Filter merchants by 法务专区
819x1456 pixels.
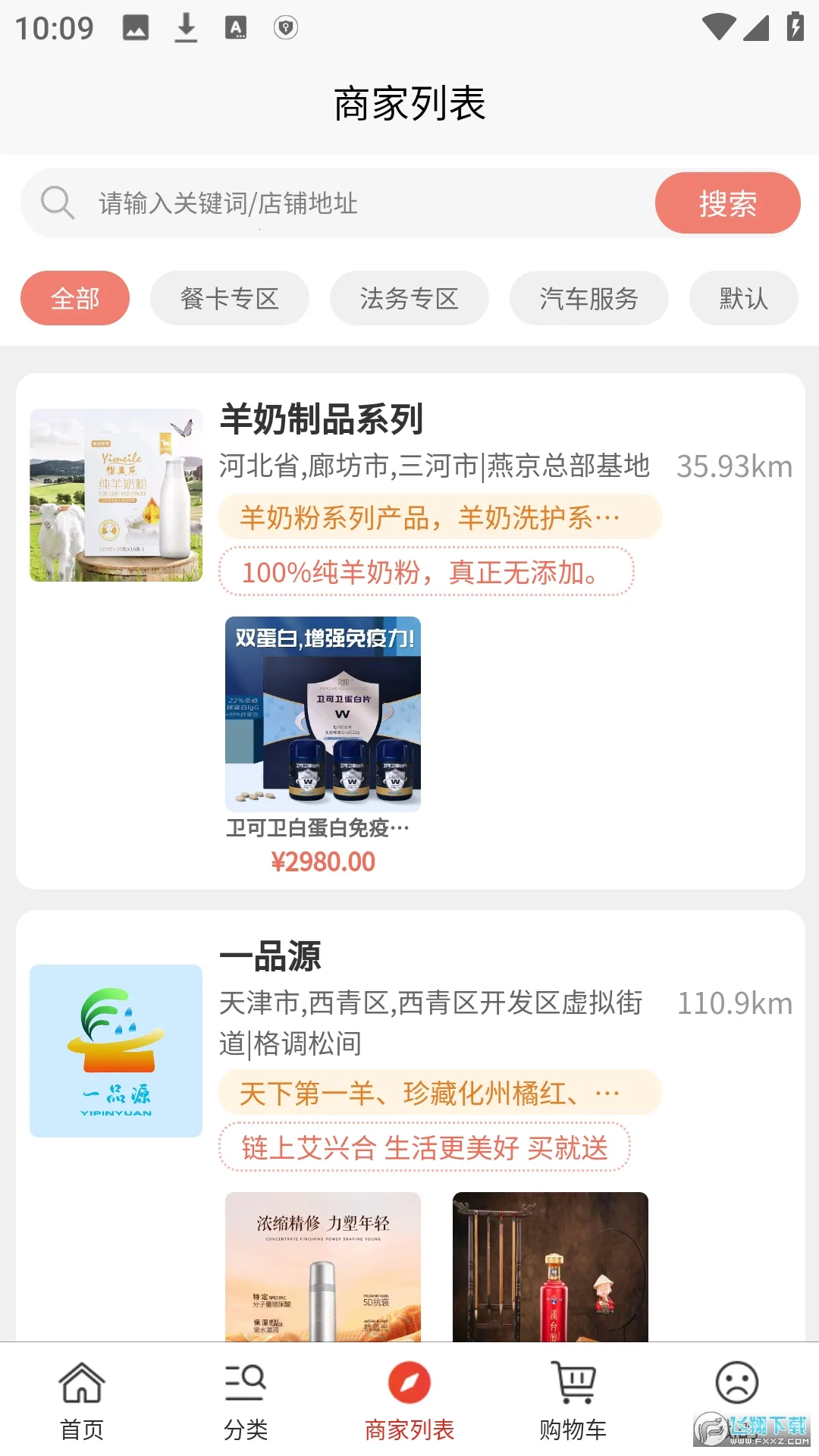(409, 298)
